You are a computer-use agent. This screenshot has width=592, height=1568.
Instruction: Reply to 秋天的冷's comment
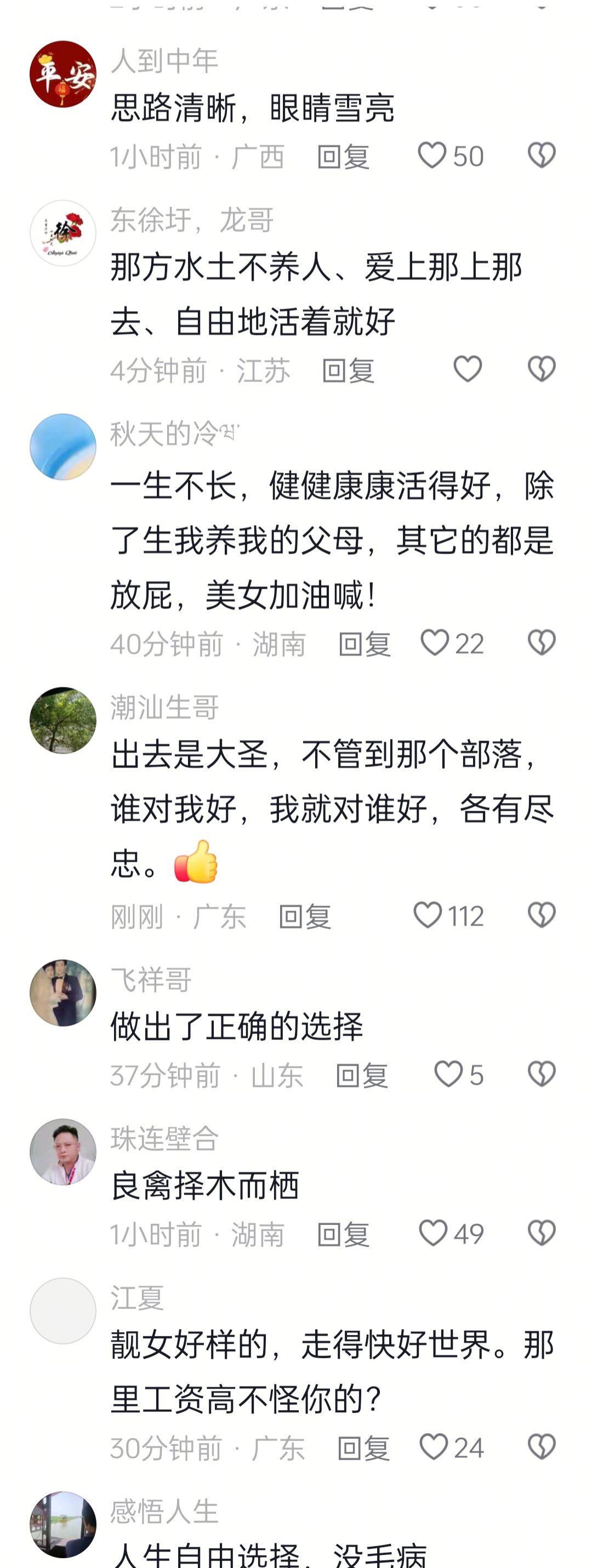pos(364,644)
